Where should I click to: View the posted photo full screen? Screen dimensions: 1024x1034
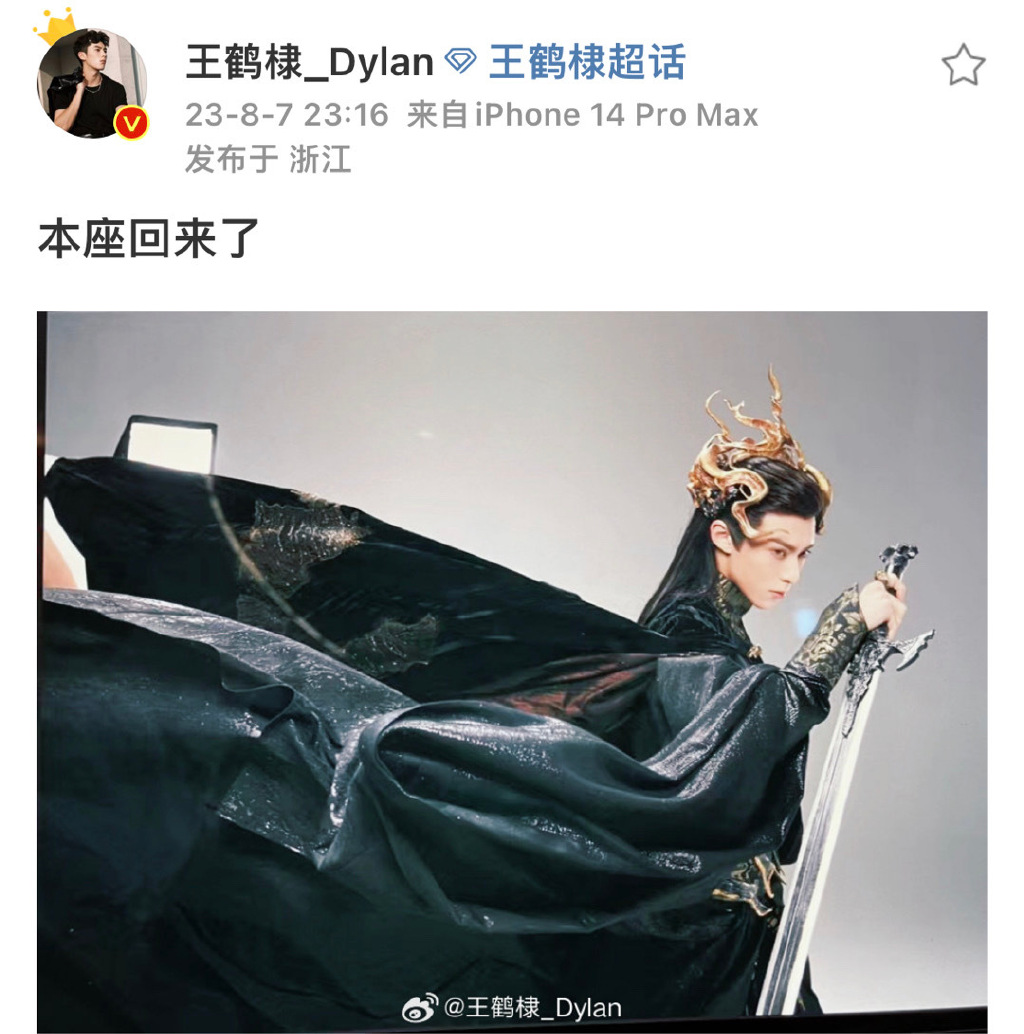click(512, 668)
